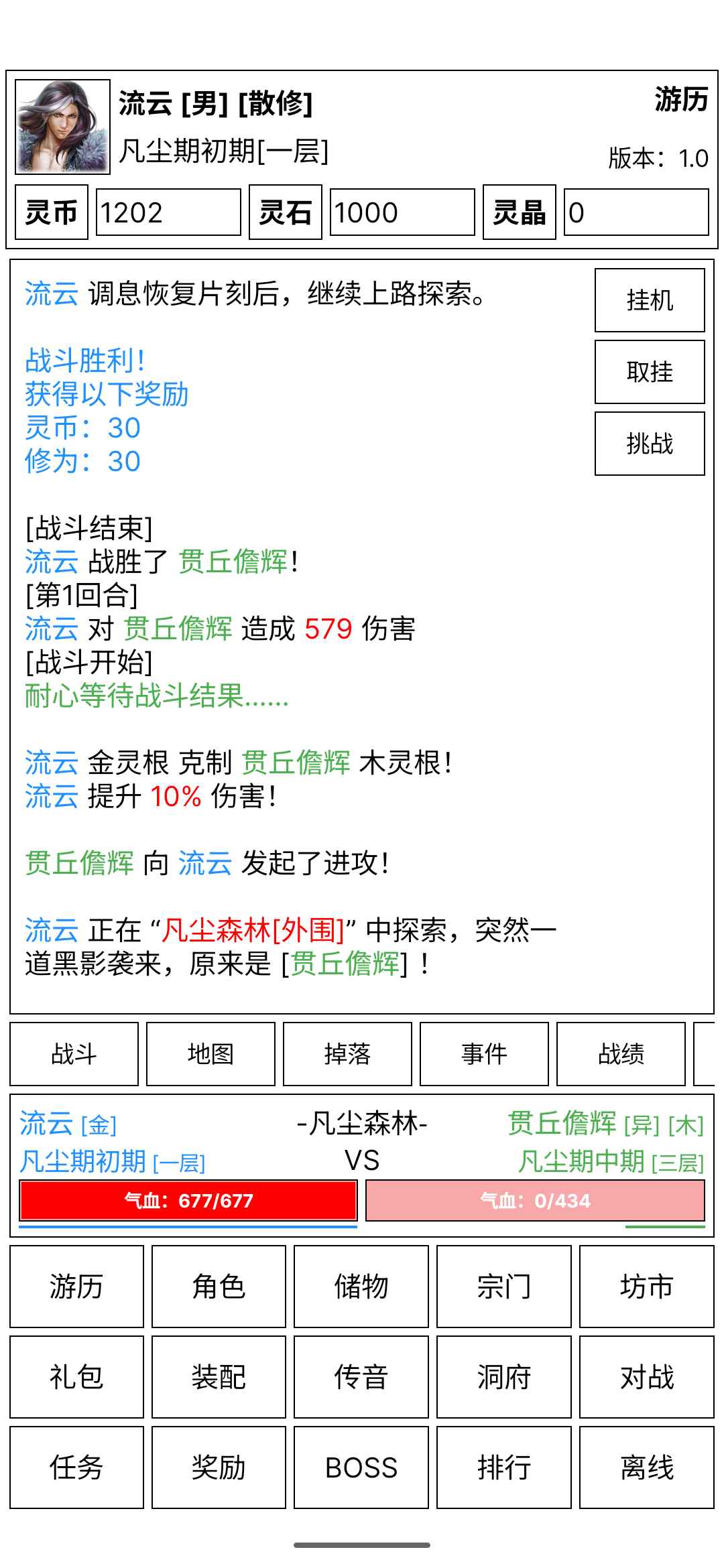Open the 事件 events tab
Screen dimensions: 724x1568
point(485,1053)
